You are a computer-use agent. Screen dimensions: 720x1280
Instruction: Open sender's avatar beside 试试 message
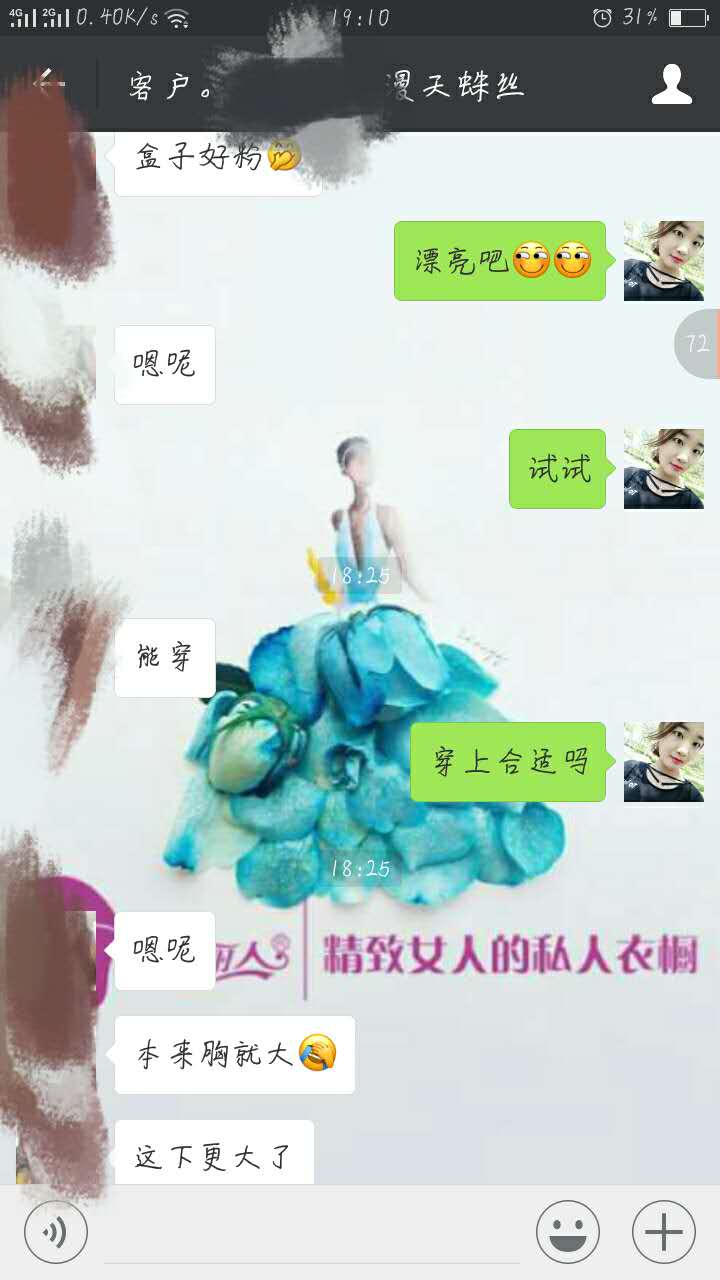pos(663,469)
